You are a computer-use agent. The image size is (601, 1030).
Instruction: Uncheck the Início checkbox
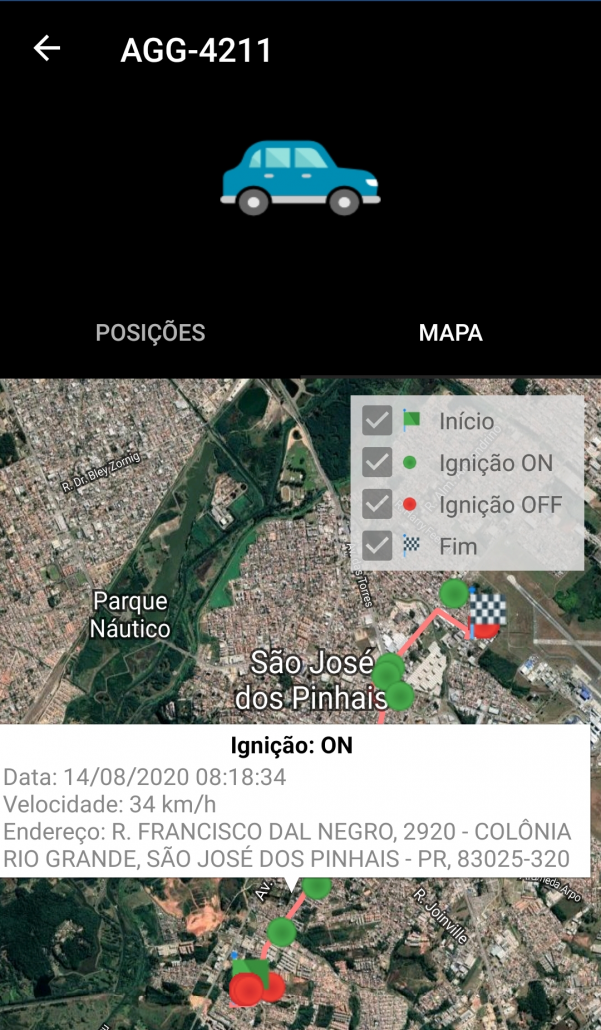point(377,421)
